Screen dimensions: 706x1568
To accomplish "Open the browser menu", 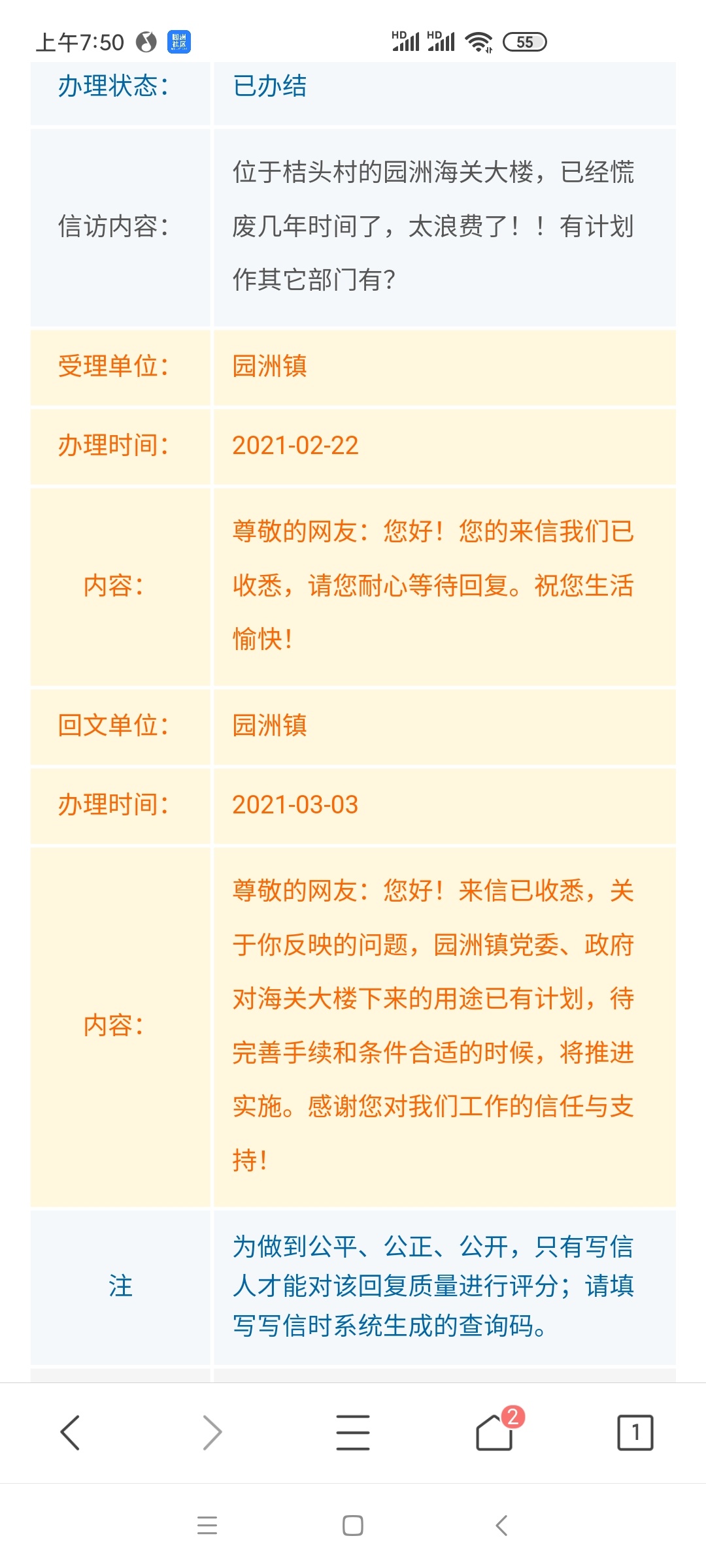I will [353, 1432].
